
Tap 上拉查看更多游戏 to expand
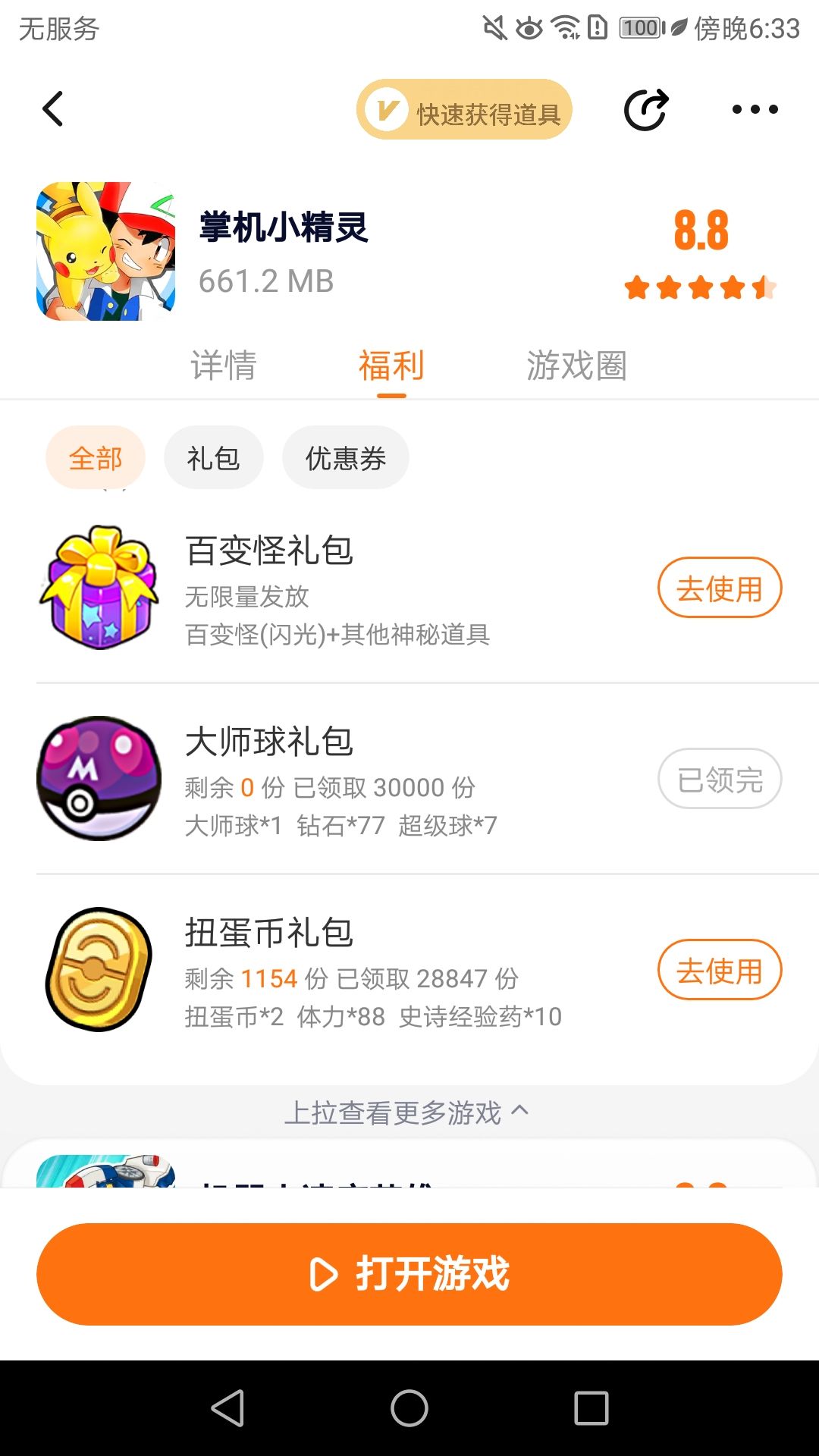click(406, 1112)
